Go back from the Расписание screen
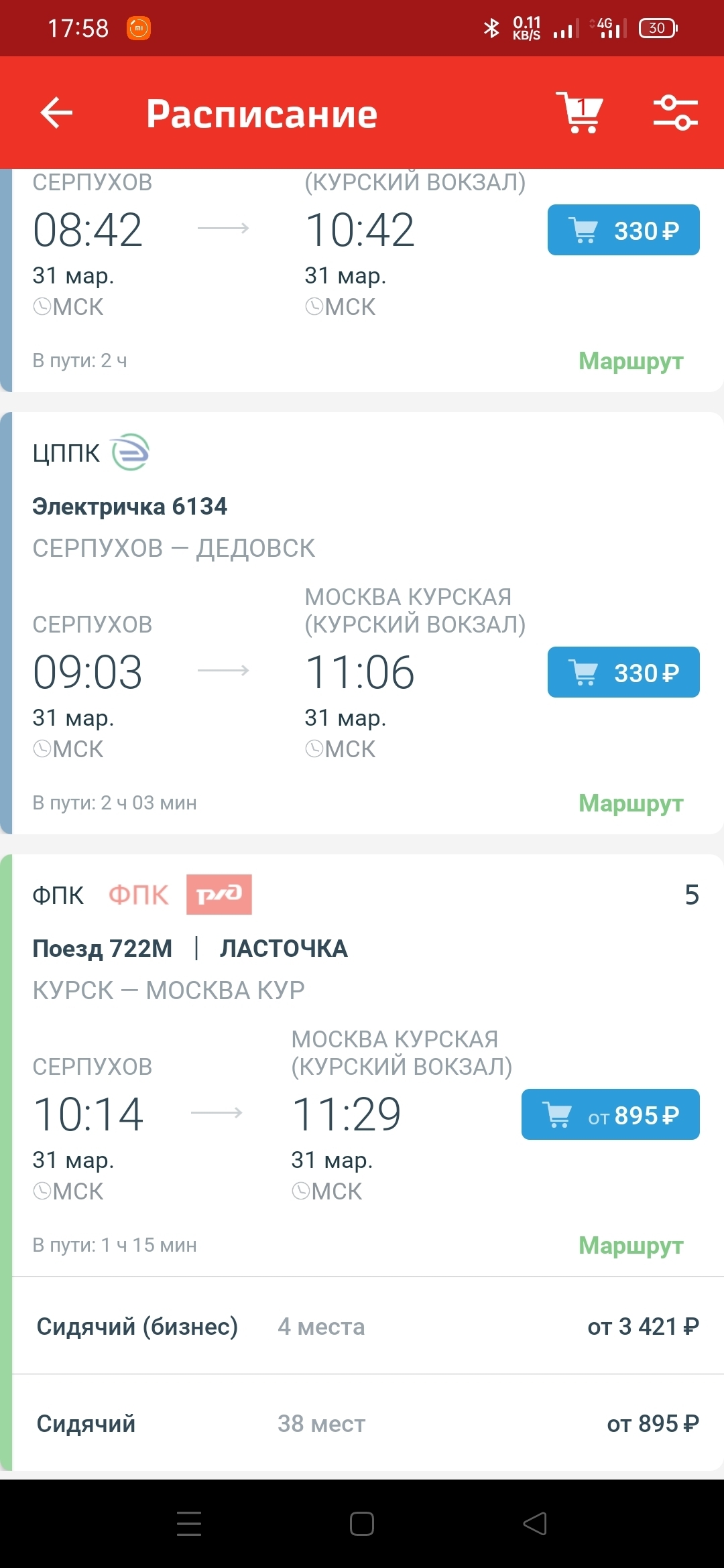The width and height of the screenshot is (724, 1568). click(57, 113)
